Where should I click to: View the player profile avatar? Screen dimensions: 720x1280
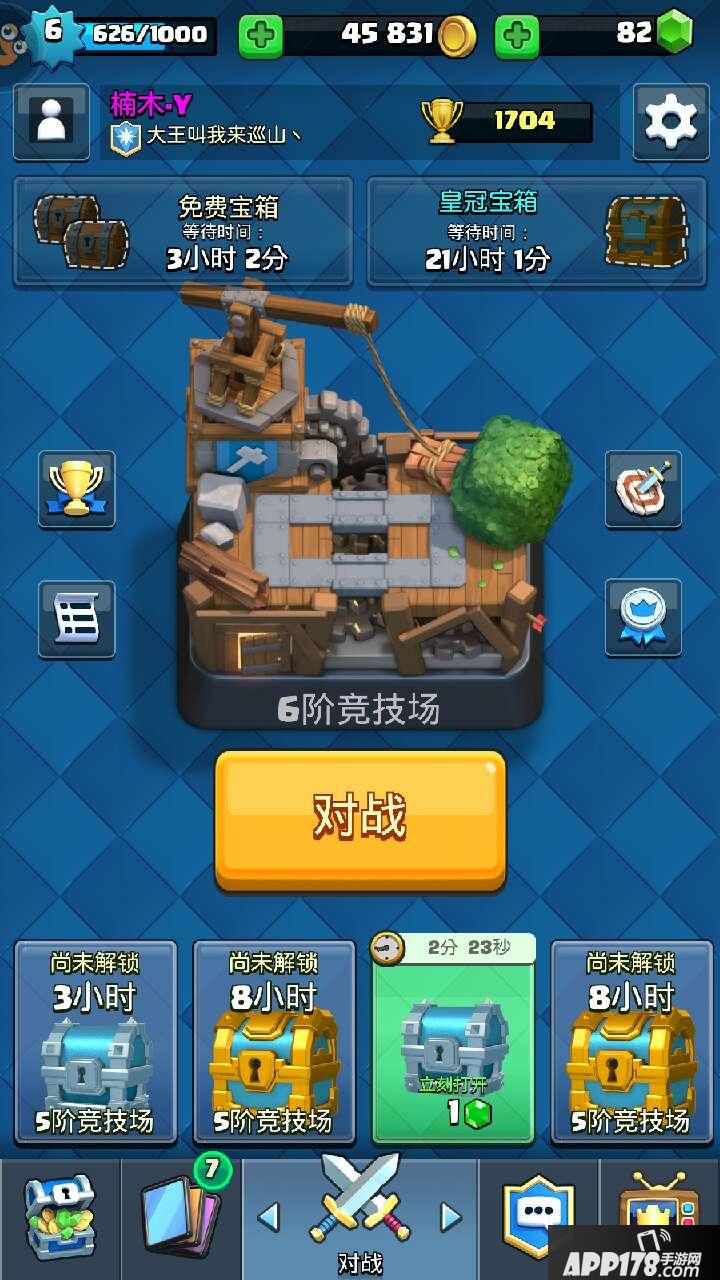[49, 121]
